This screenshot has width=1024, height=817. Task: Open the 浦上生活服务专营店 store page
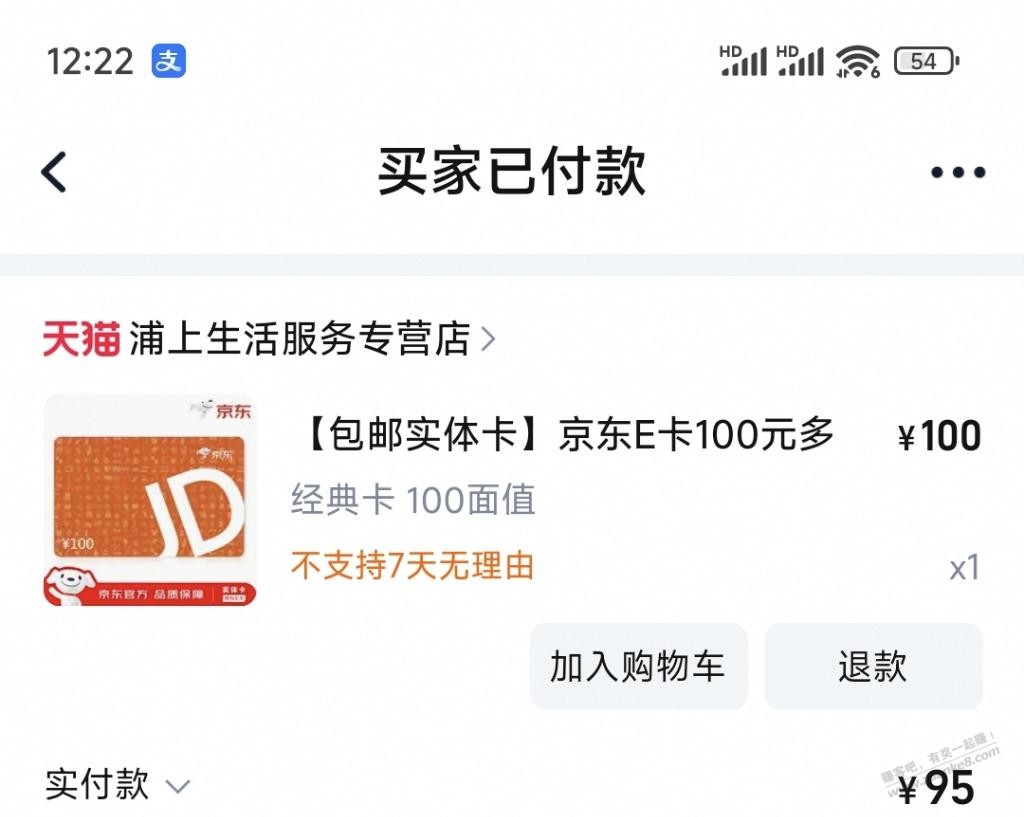click(x=300, y=340)
